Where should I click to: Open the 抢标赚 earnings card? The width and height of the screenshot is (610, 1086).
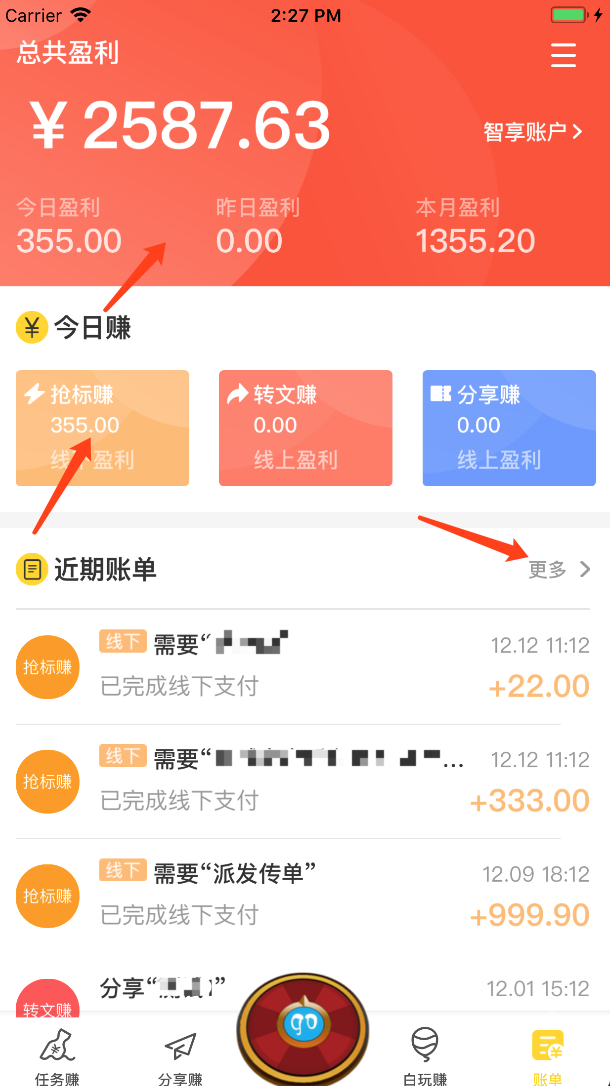tap(102, 428)
